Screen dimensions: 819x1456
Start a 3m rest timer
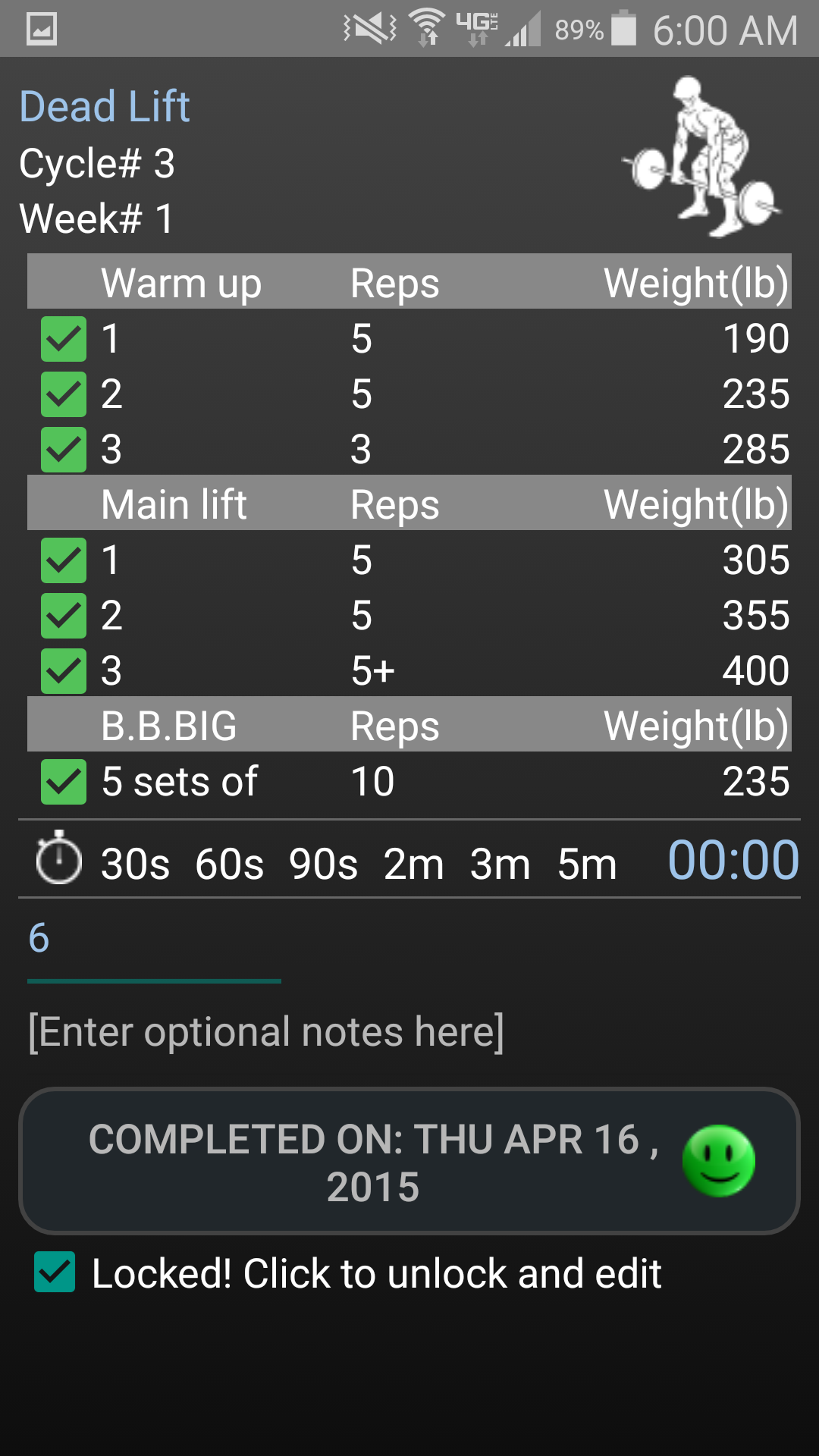point(500,863)
